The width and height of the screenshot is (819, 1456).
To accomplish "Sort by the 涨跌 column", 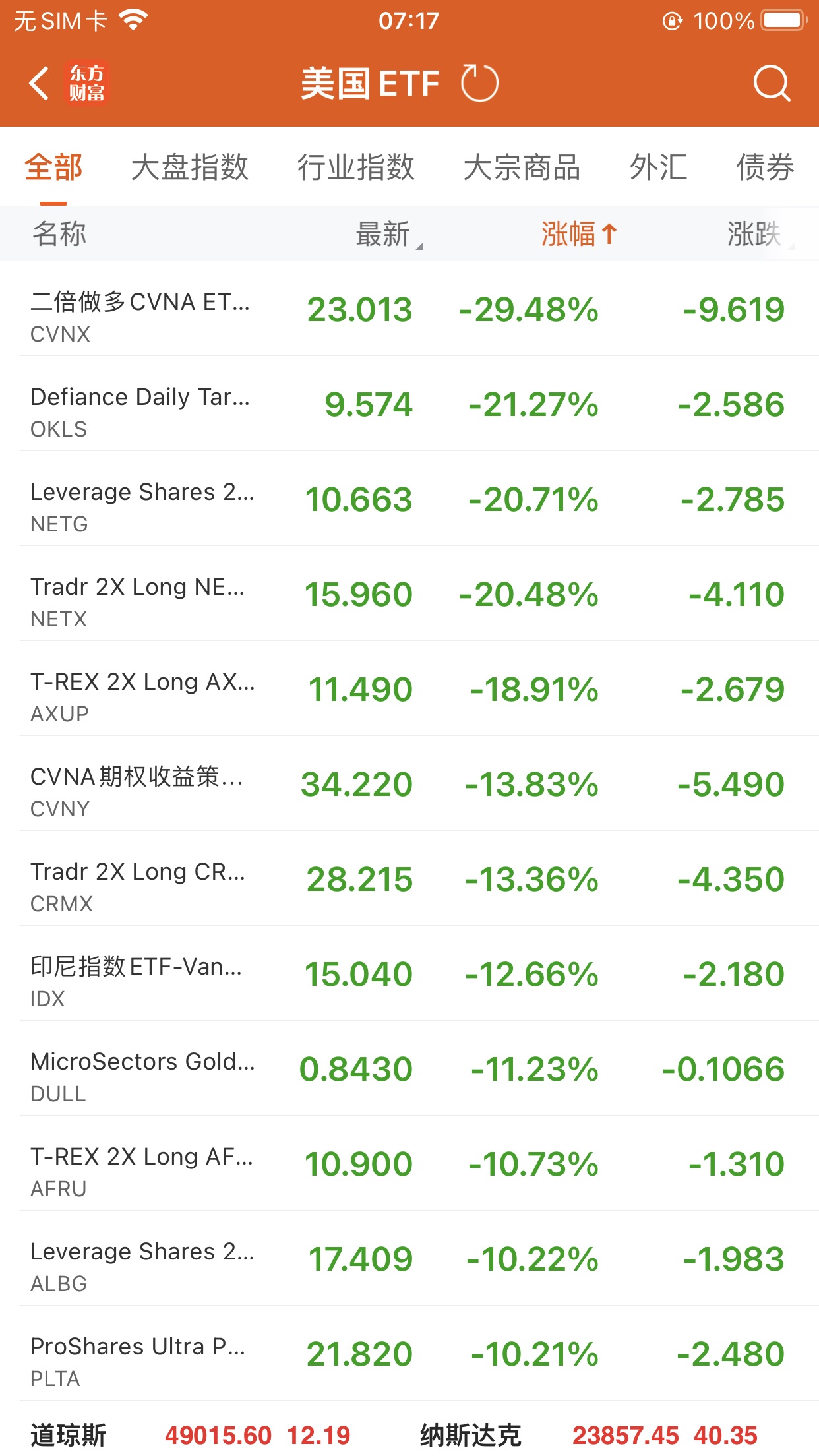I will tap(755, 234).
